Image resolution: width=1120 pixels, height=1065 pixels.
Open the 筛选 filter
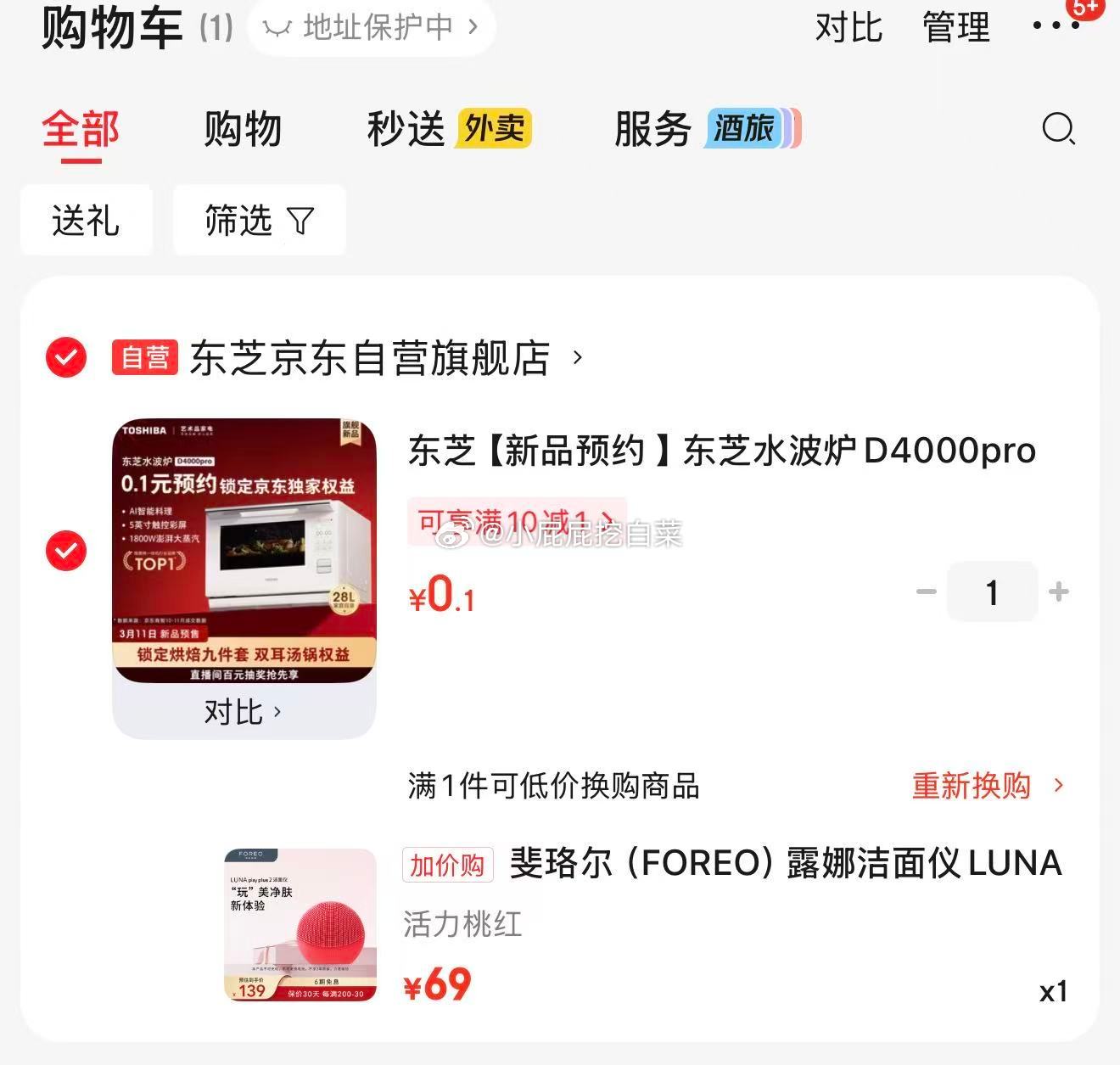[259, 221]
